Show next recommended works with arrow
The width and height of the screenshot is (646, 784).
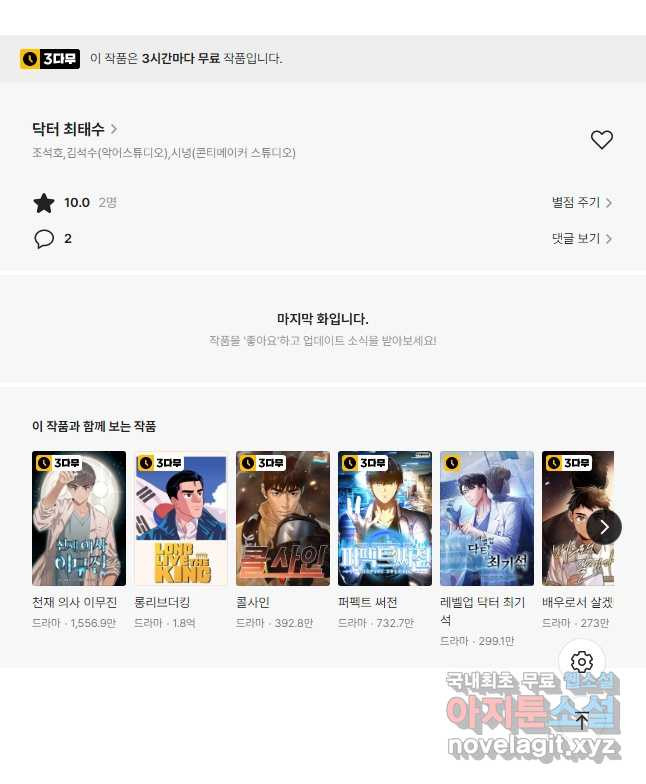(x=603, y=526)
